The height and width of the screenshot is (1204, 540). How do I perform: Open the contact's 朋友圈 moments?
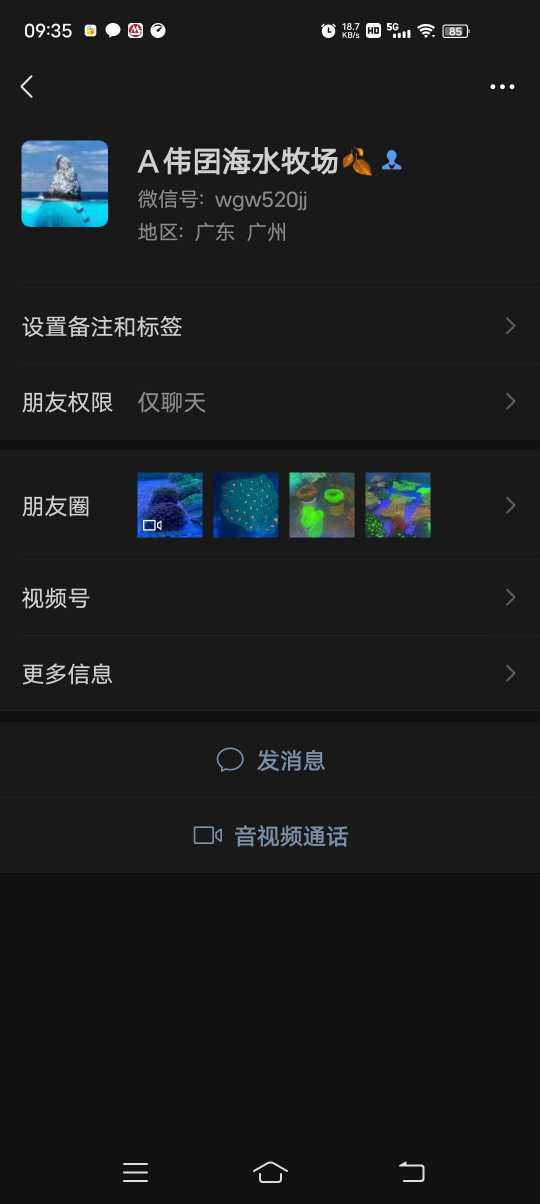coord(270,505)
